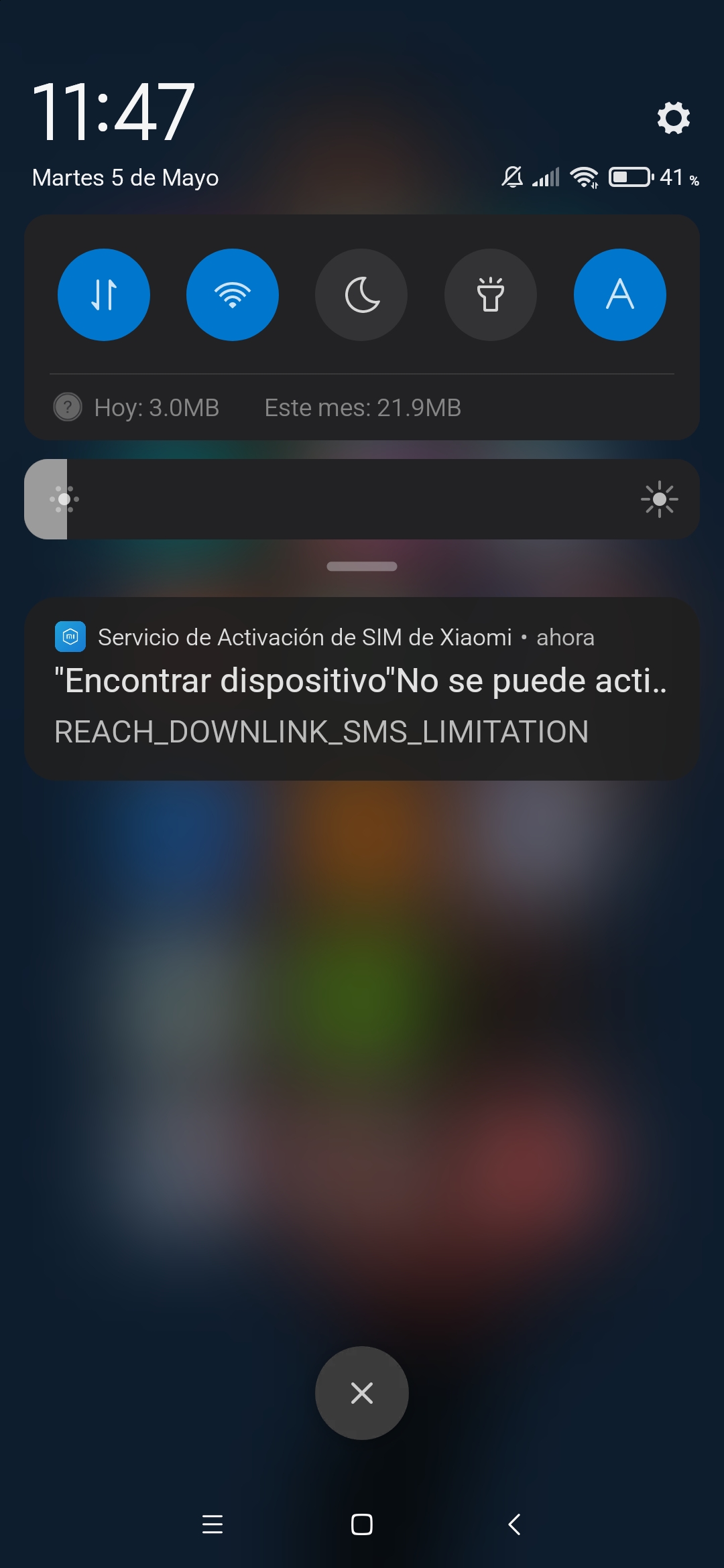Clear all notifications with X button

pos(362,1393)
